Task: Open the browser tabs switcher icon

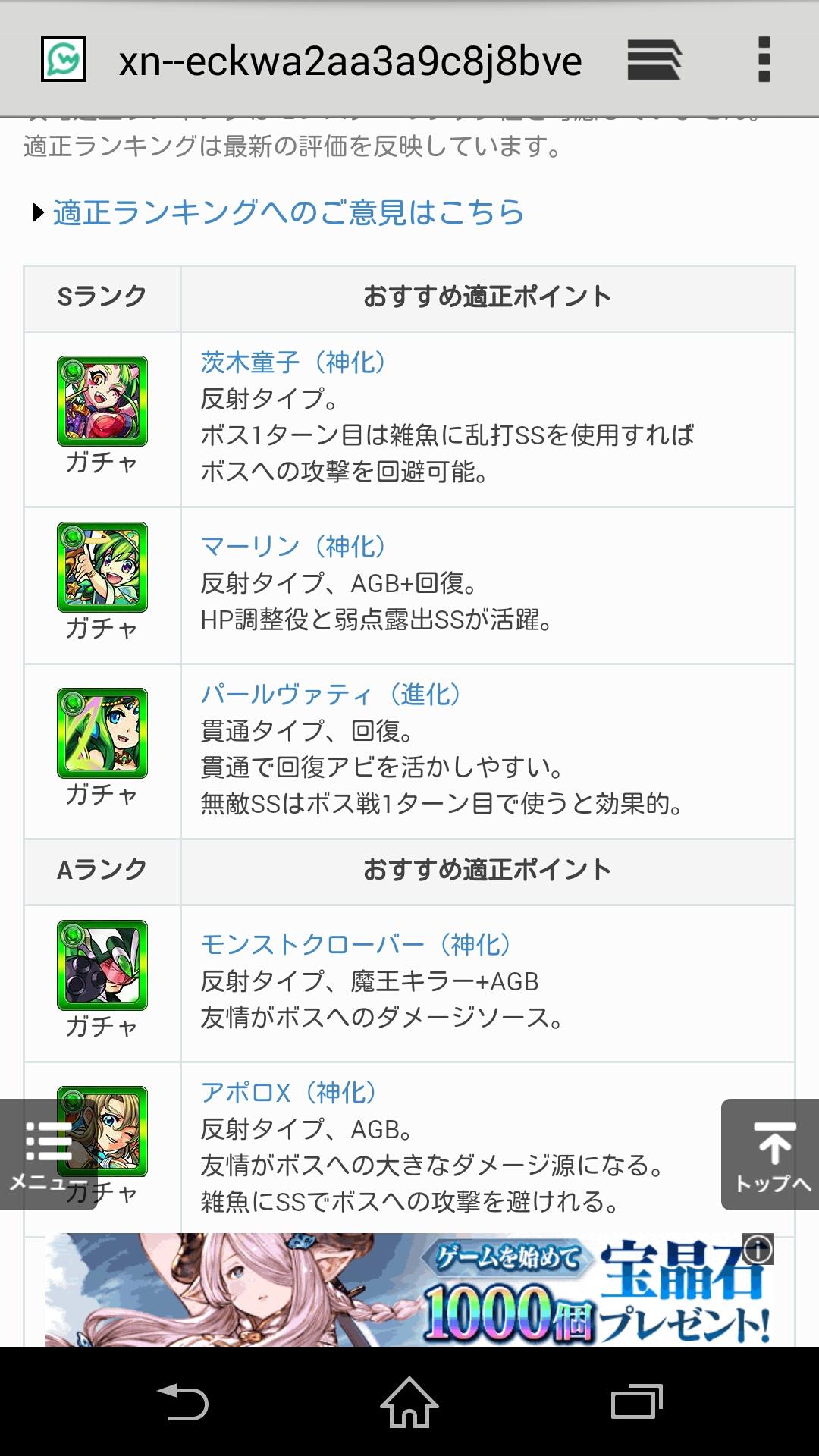Action: point(654,60)
